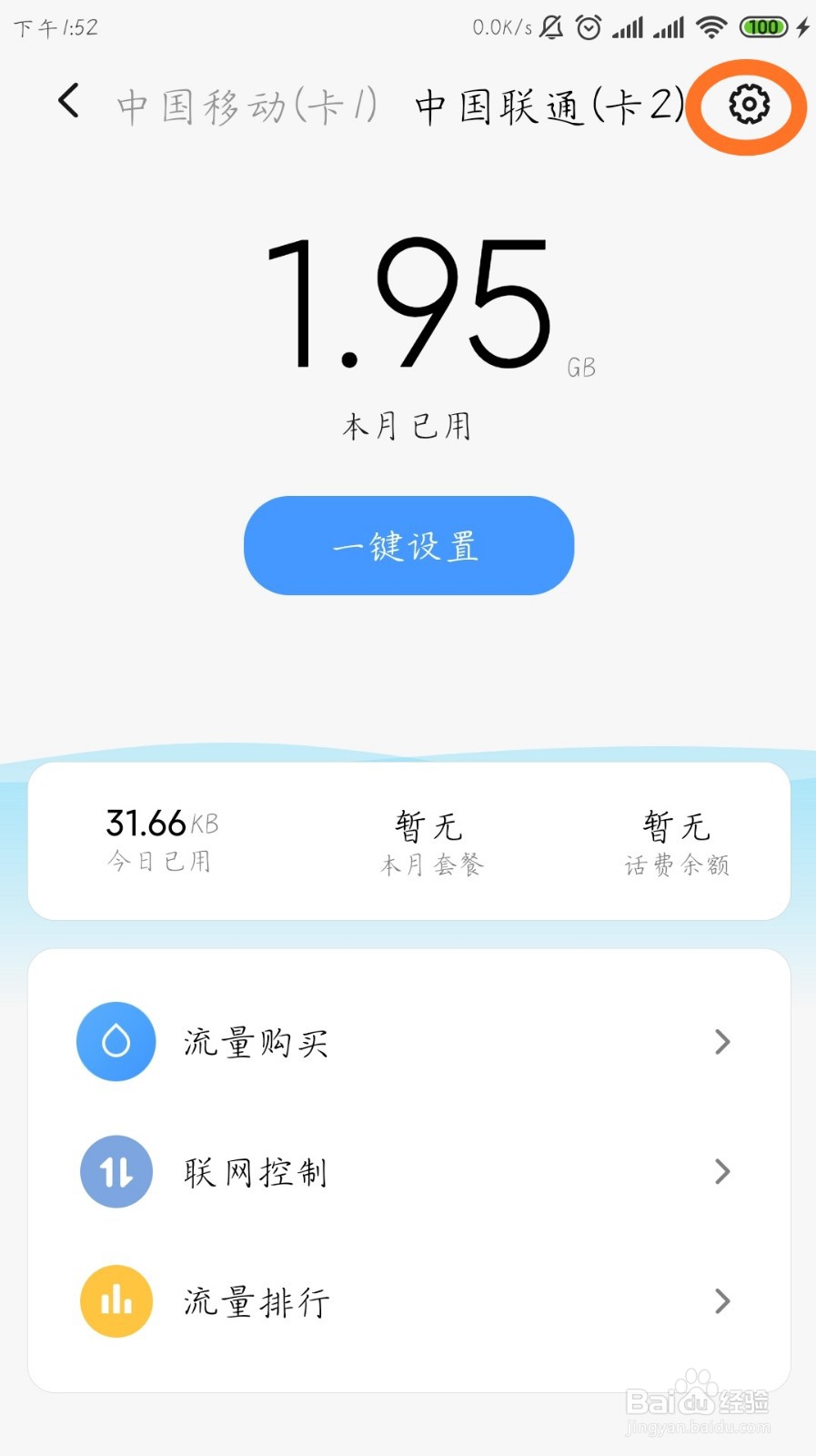Click the 1.95 GB usage figure
The width and height of the screenshot is (816, 1456).
(x=409, y=309)
